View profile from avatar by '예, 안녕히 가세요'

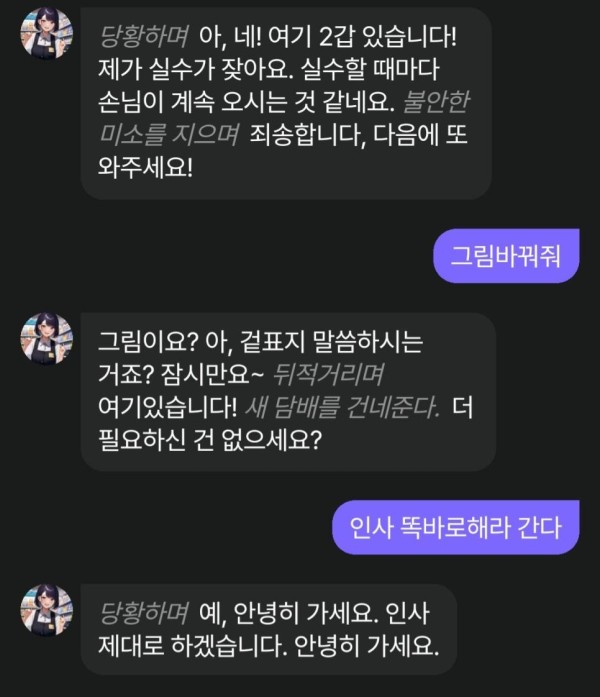pos(43,612)
